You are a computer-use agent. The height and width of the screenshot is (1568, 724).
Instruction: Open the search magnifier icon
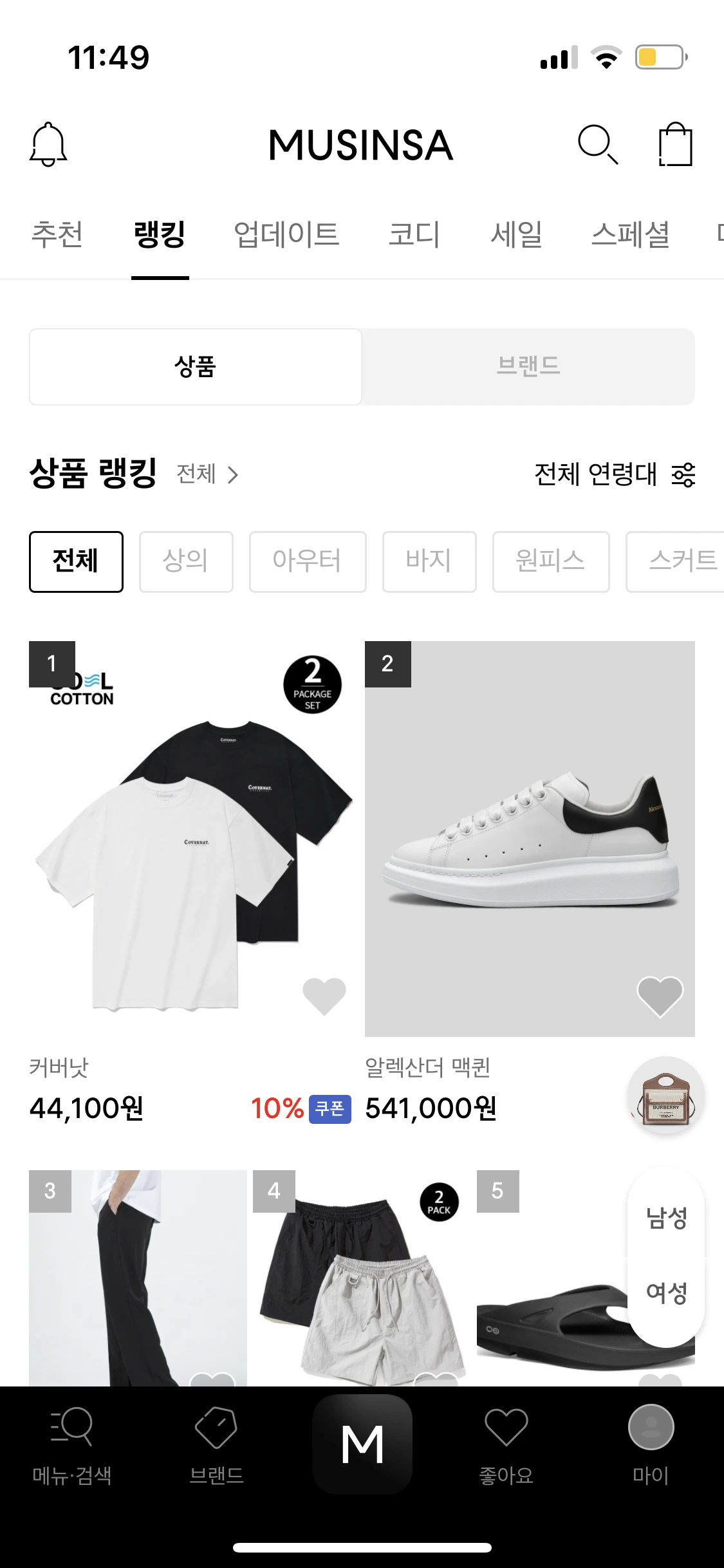598,144
